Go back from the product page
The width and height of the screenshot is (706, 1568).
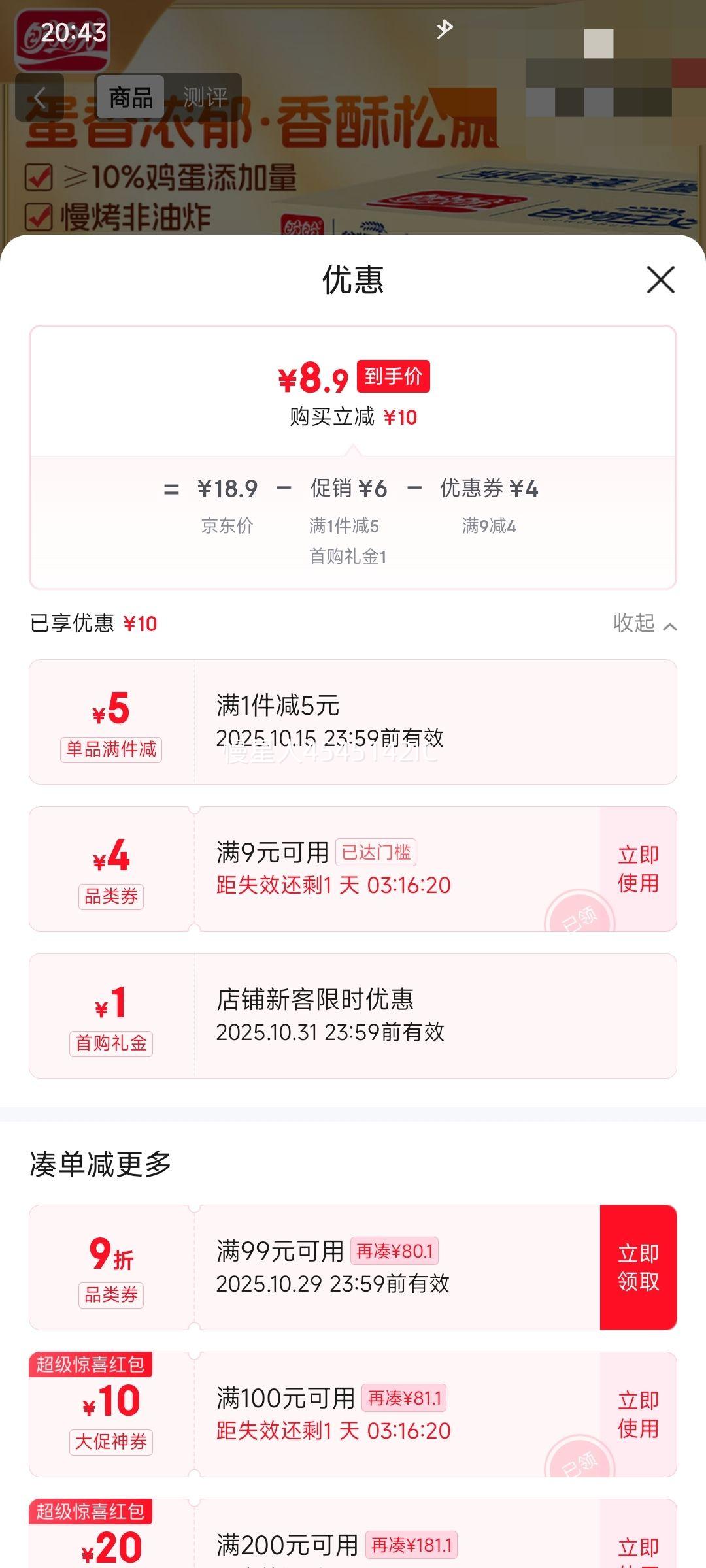click(x=39, y=98)
